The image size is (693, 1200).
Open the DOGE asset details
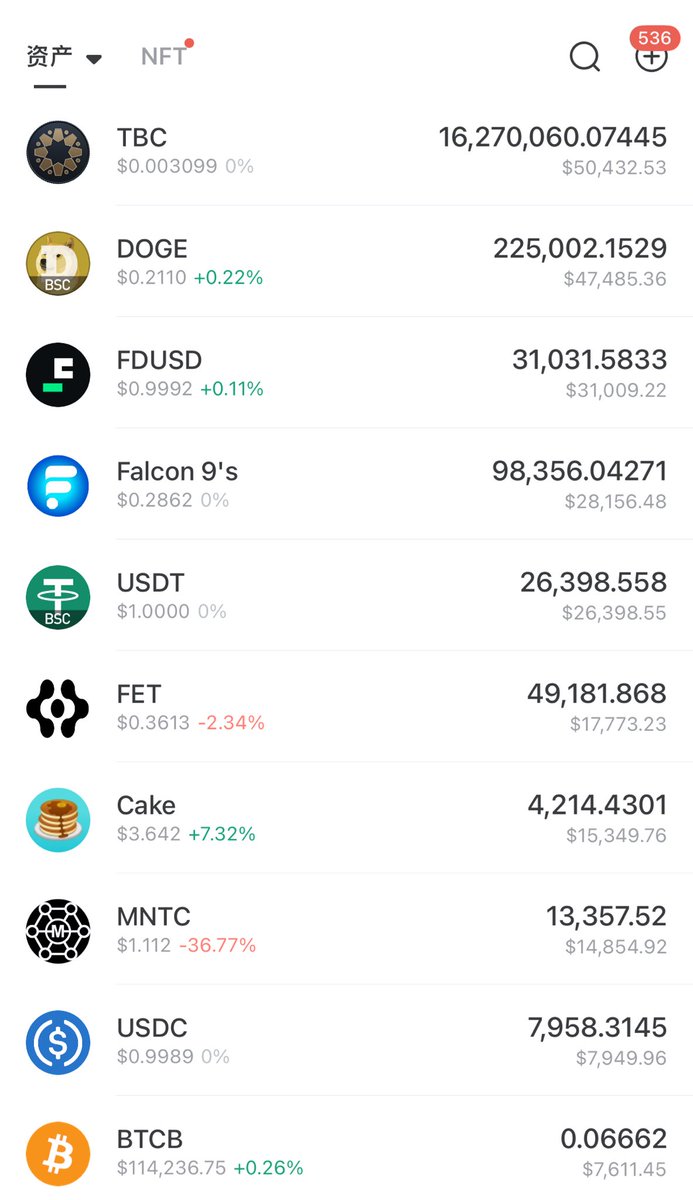pos(346,262)
